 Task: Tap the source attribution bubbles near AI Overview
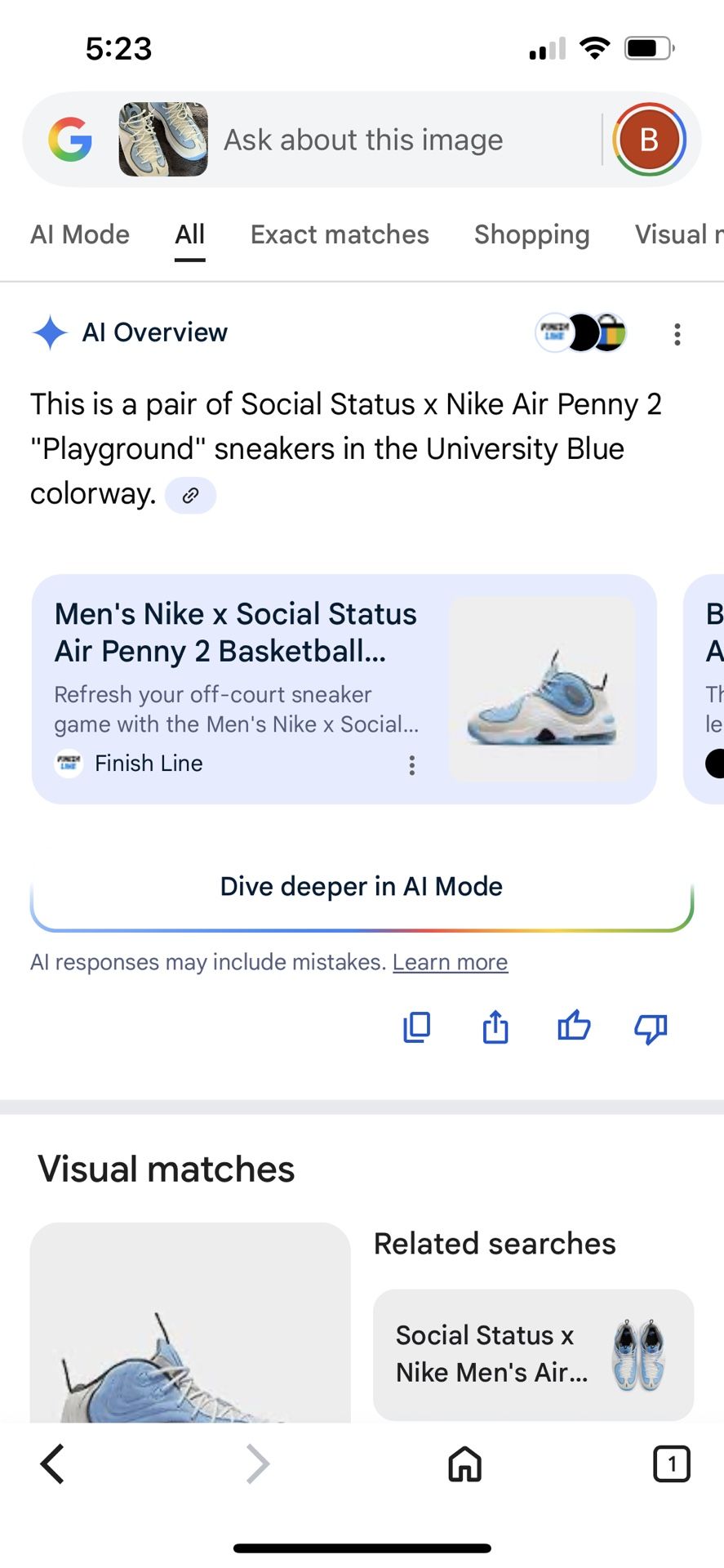[x=580, y=333]
